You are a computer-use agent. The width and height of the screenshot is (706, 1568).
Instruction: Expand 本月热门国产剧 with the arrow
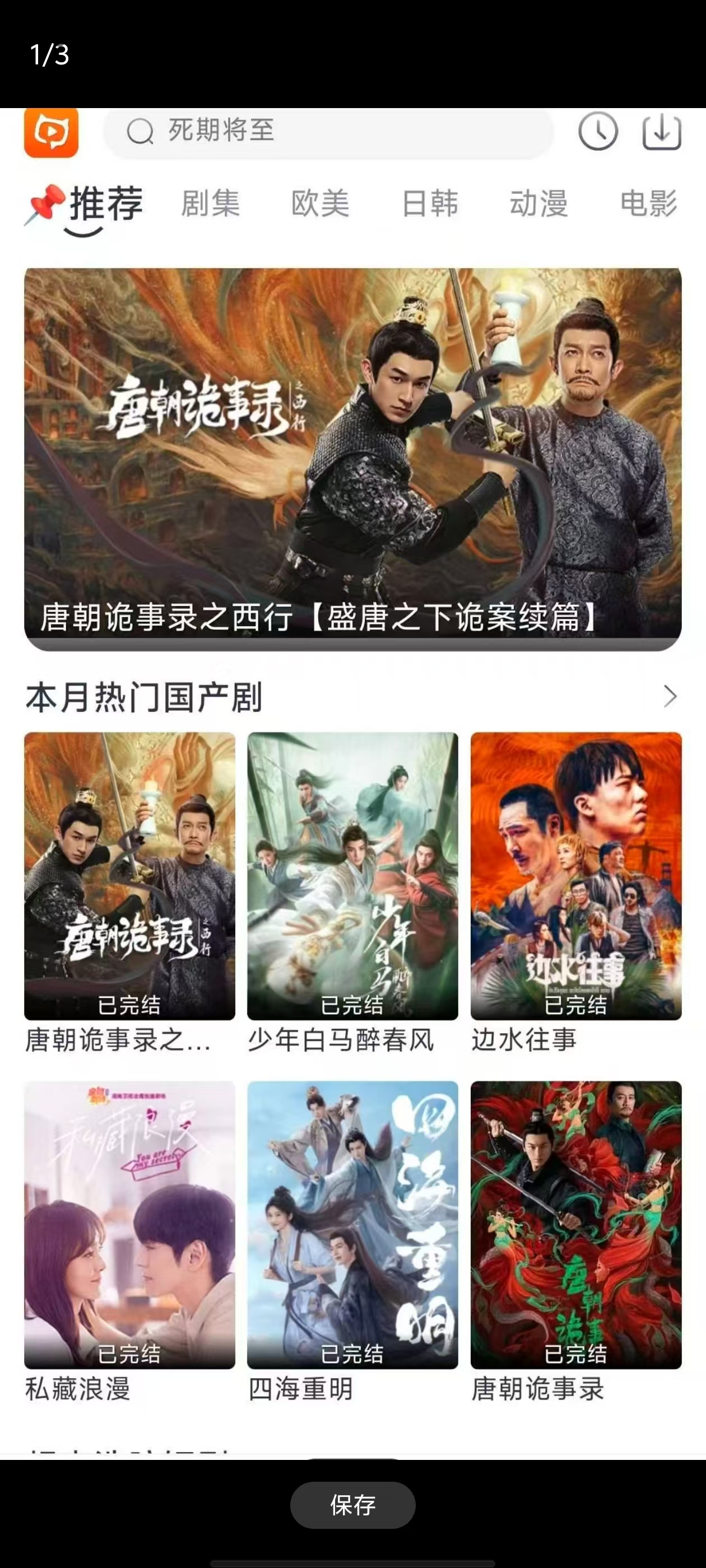[670, 696]
